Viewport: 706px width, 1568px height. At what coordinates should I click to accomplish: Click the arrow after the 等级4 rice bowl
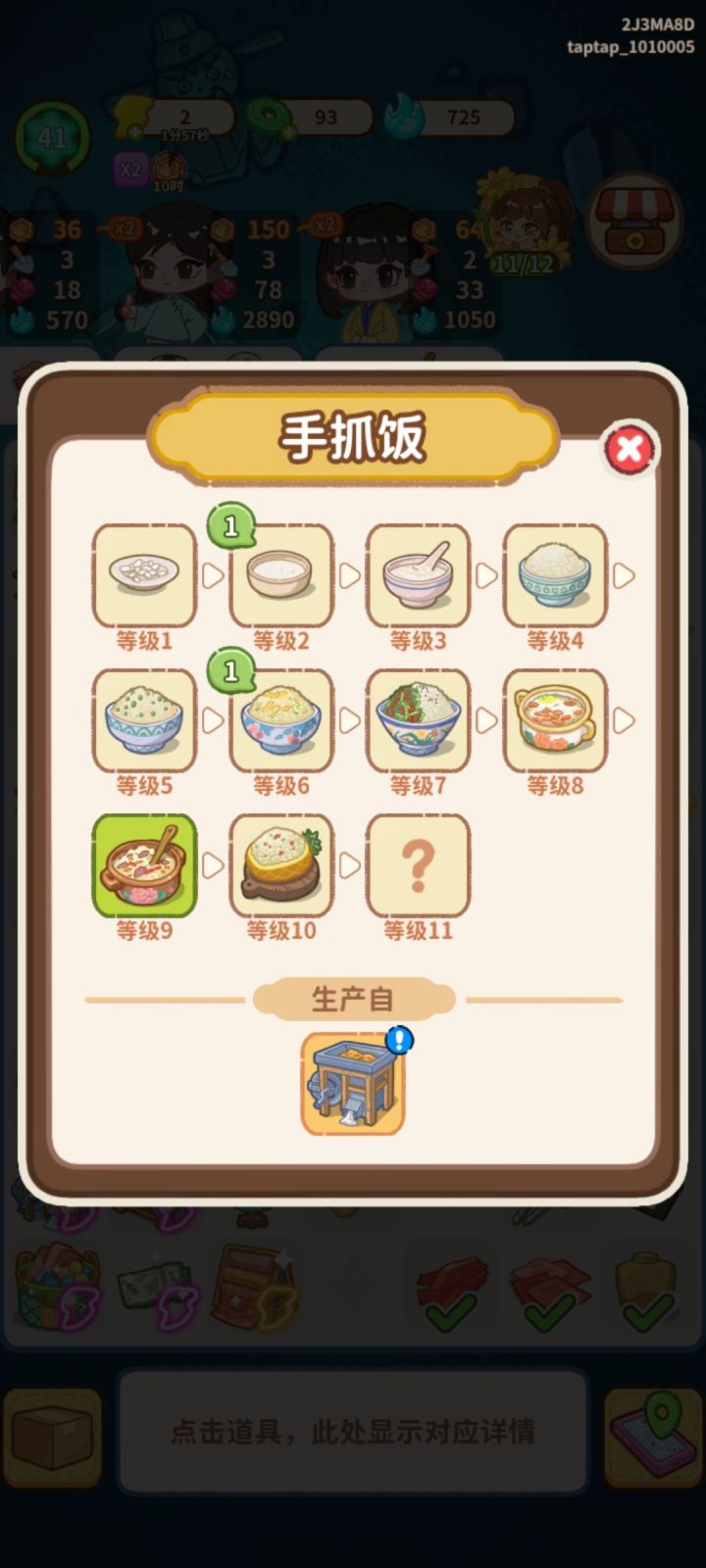626,576
